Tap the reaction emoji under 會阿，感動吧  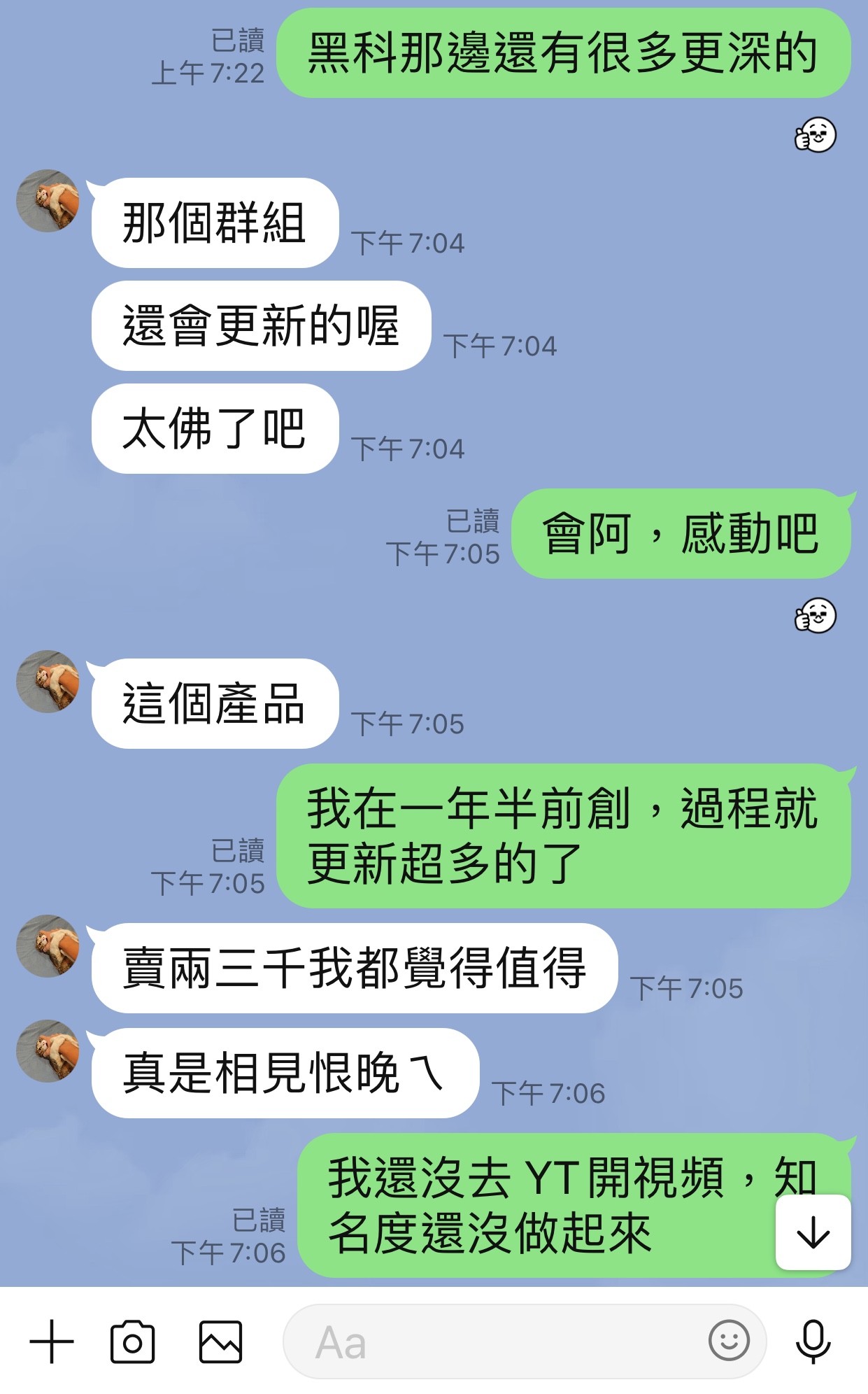(x=816, y=616)
